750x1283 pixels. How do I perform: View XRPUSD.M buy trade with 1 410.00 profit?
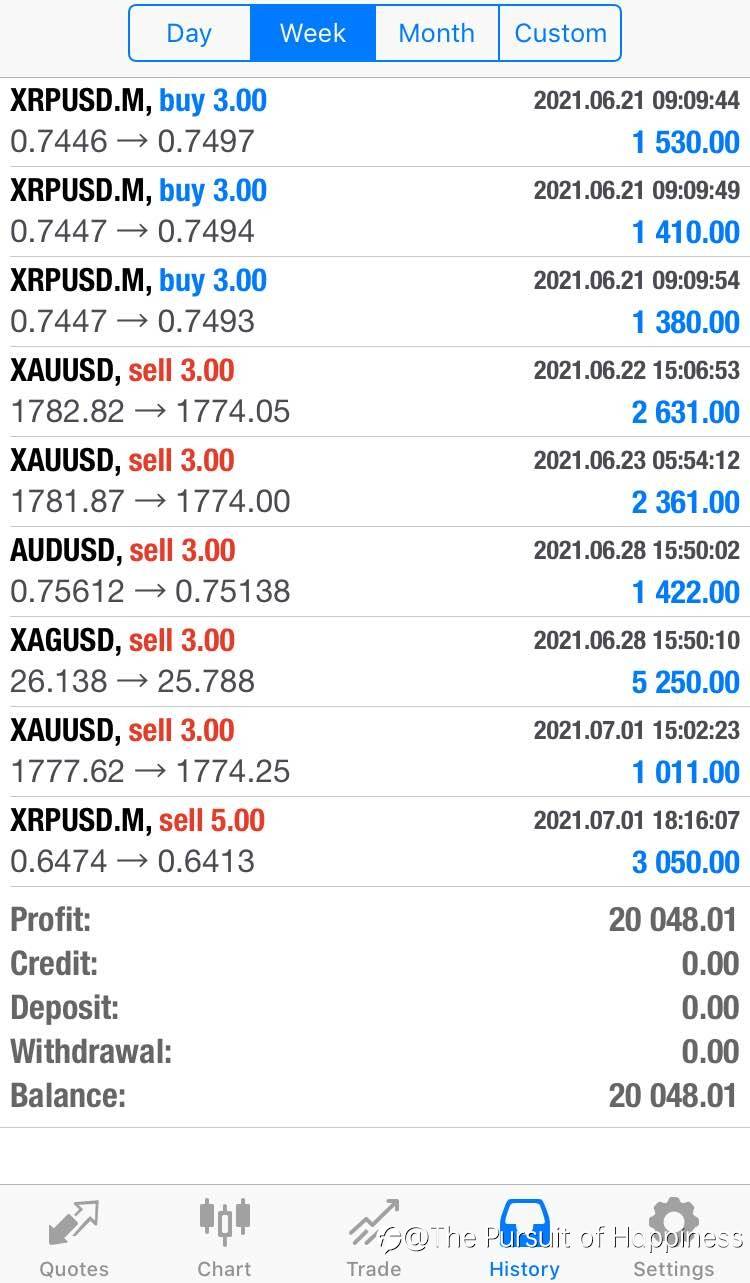coord(375,211)
